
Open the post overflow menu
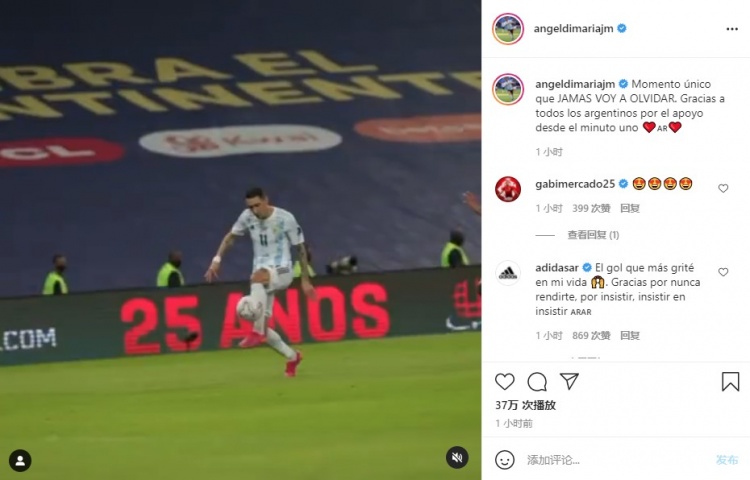(x=731, y=29)
